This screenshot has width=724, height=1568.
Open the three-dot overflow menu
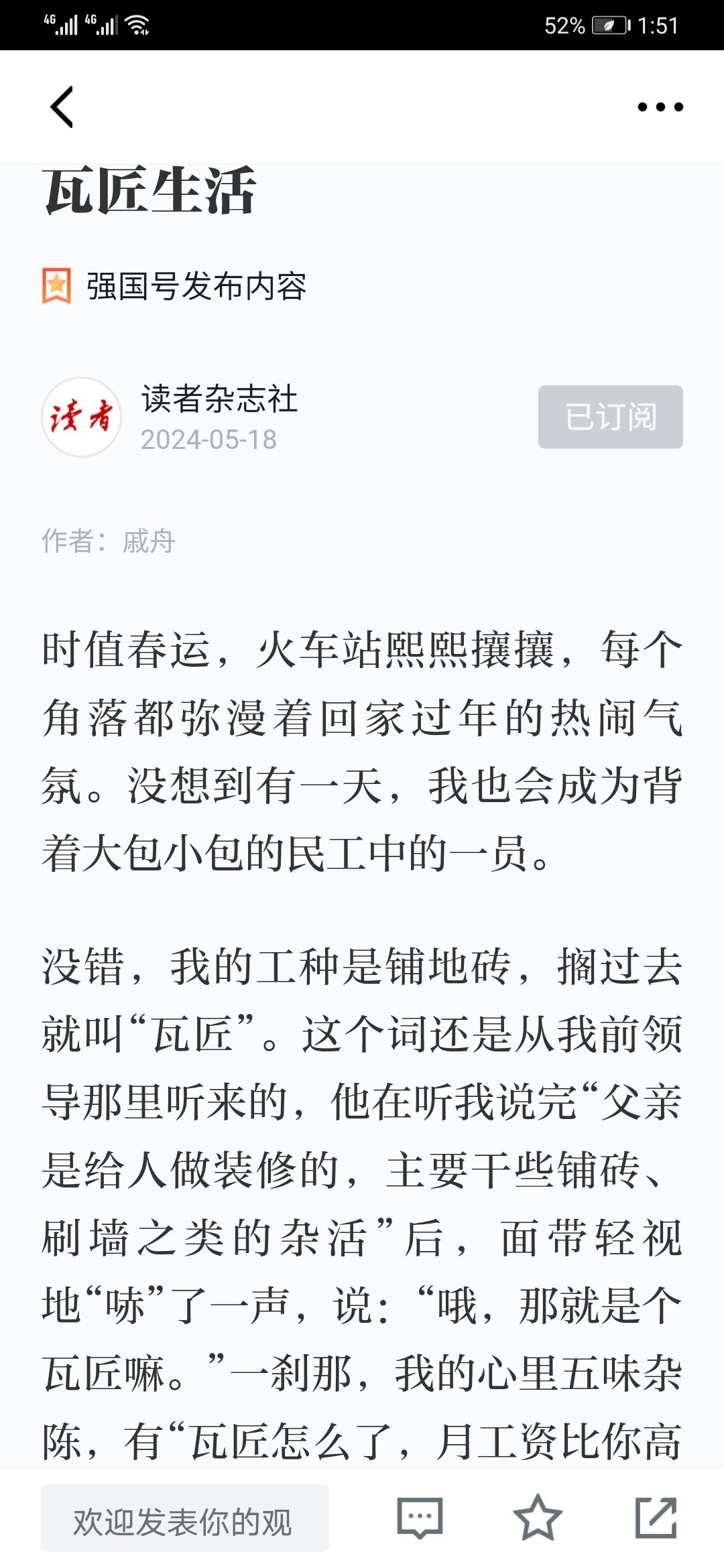pyautogui.click(x=660, y=107)
